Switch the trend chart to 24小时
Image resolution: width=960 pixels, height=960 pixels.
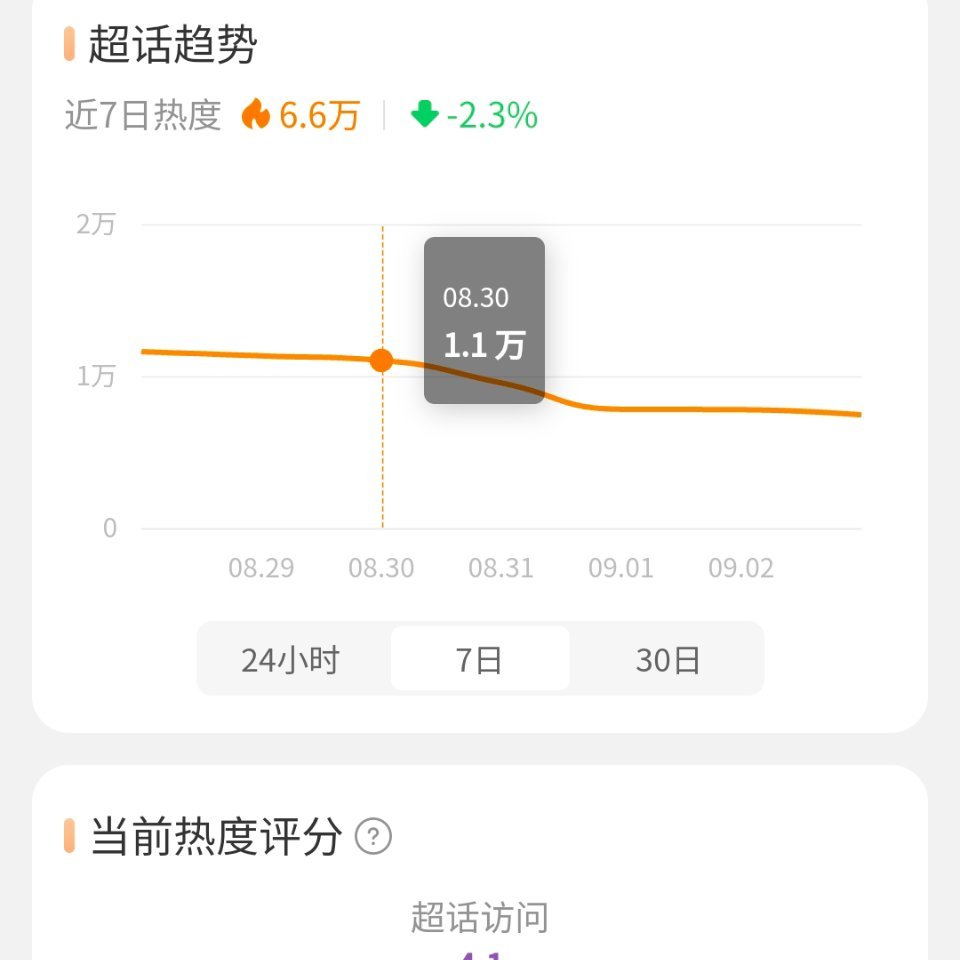point(291,659)
